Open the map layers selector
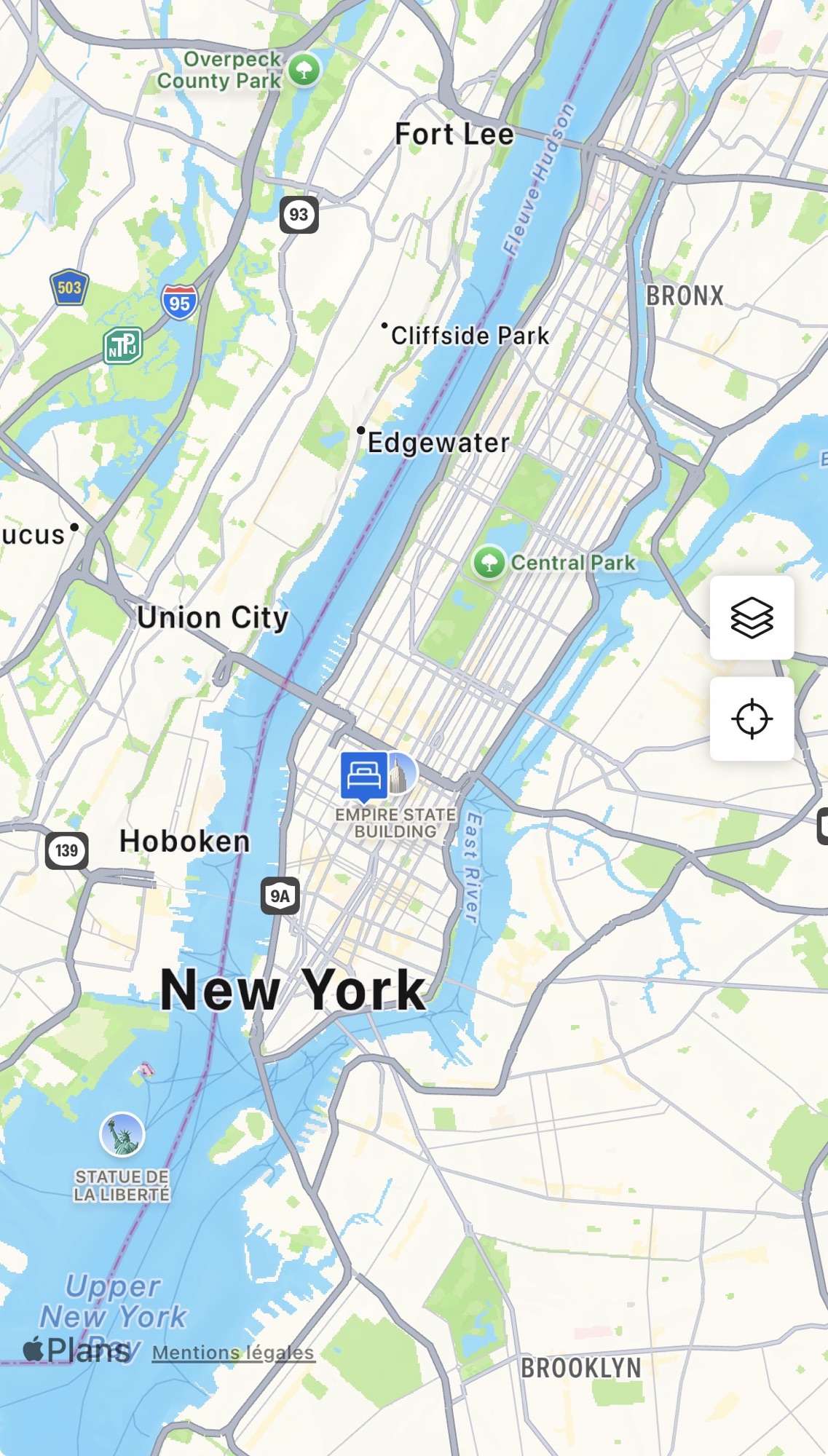The width and height of the screenshot is (828, 1456). [x=752, y=617]
